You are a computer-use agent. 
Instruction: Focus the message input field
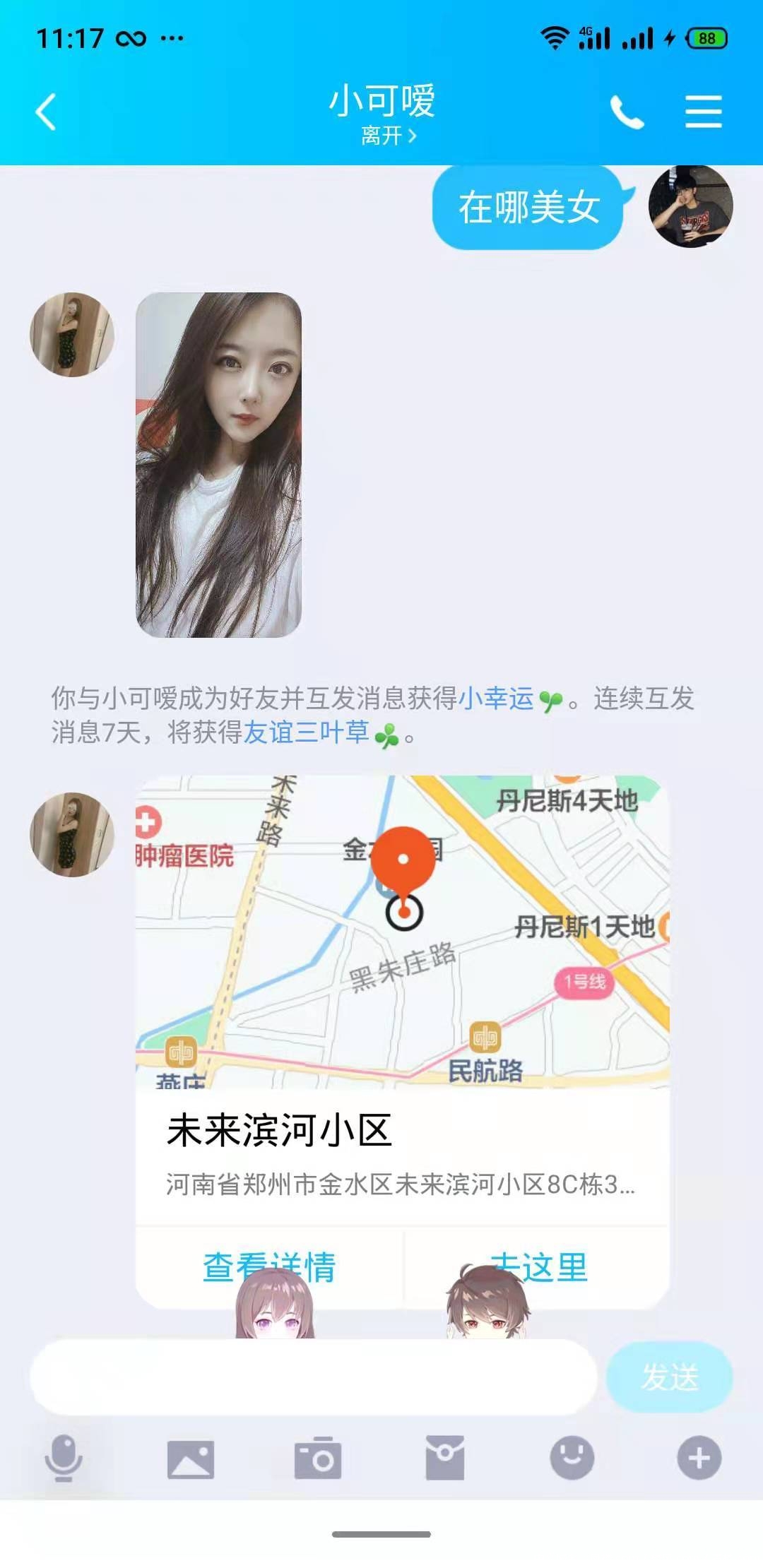pyautogui.click(x=313, y=1377)
